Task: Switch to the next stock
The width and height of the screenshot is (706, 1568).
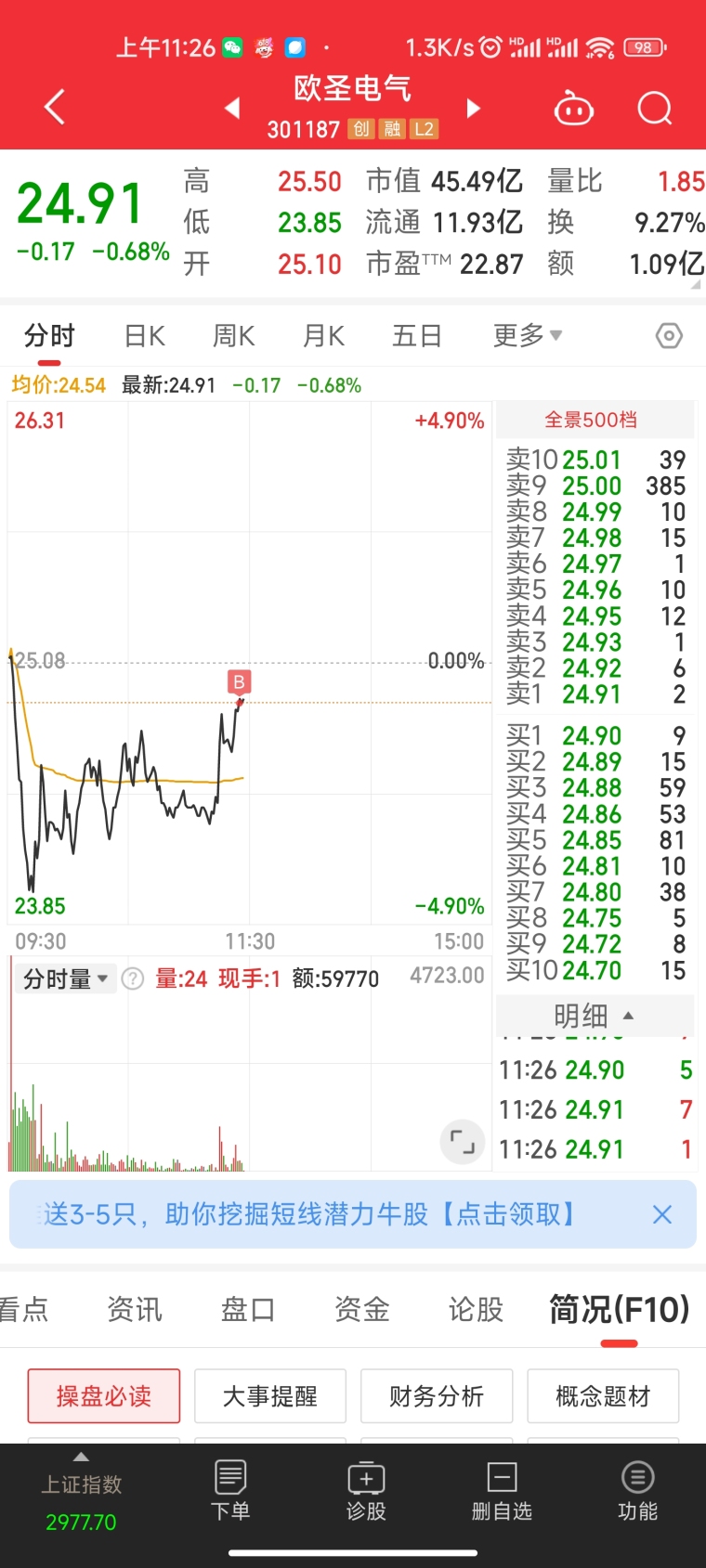Action: pyautogui.click(x=473, y=109)
